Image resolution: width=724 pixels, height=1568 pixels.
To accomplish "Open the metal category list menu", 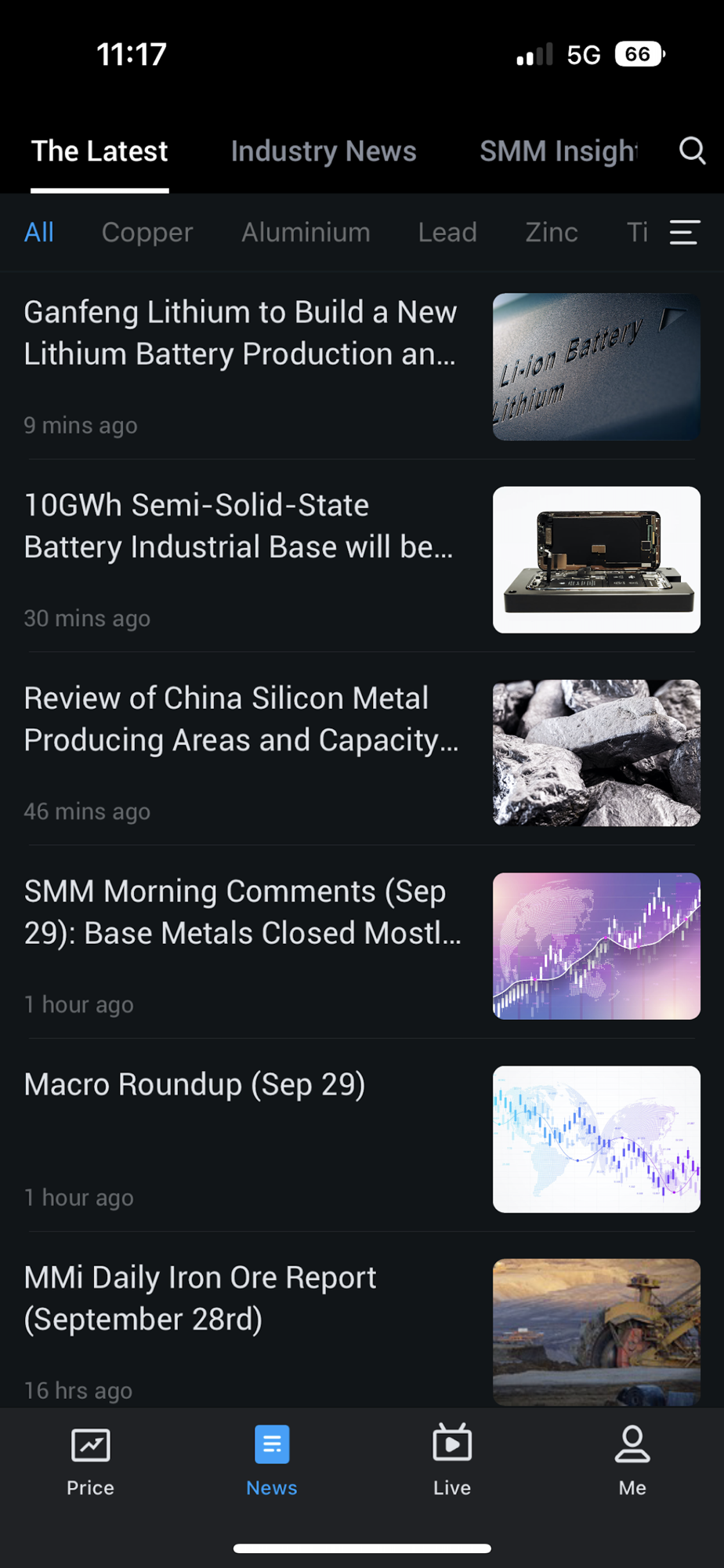I will click(x=684, y=232).
